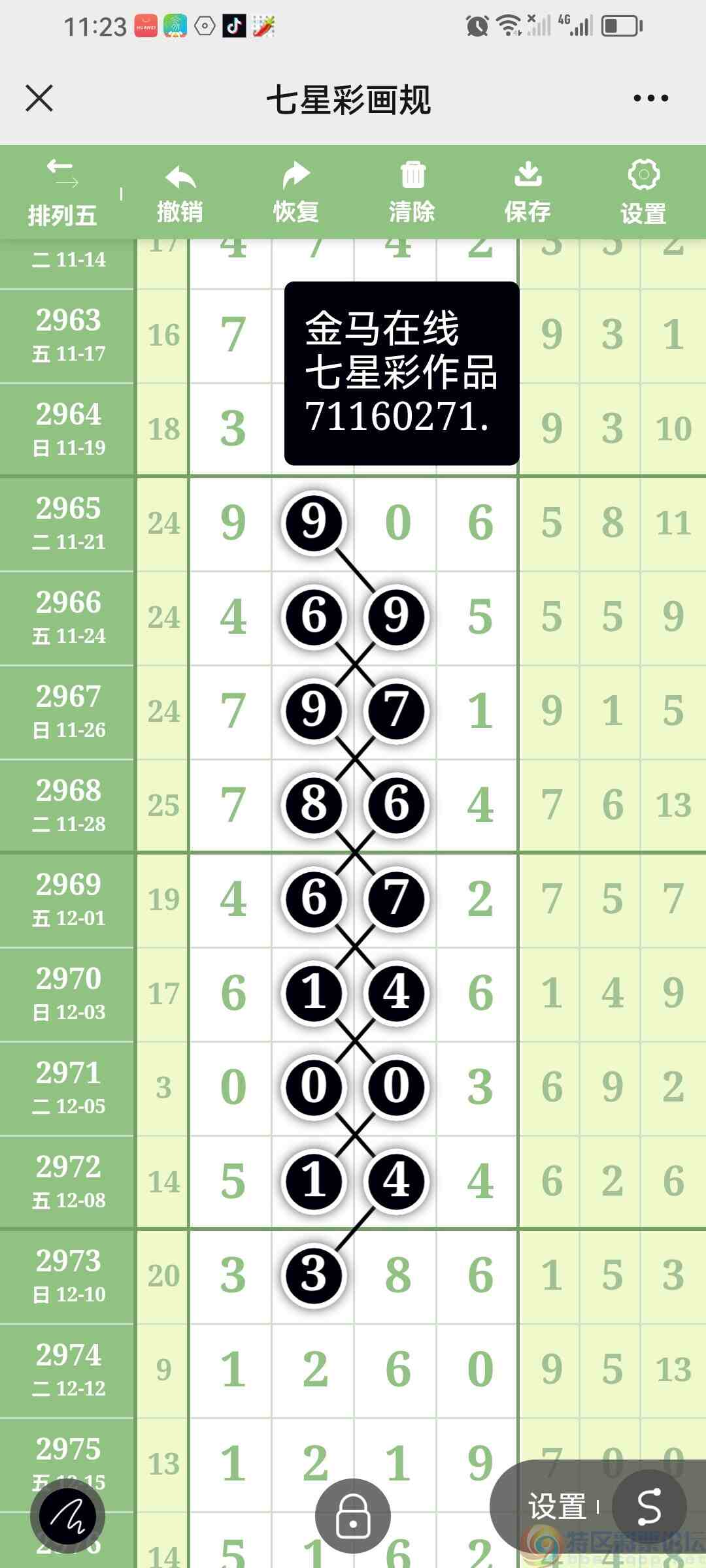Tap the round S button
Image resolution: width=706 pixels, height=1568 pixels.
point(649,1506)
